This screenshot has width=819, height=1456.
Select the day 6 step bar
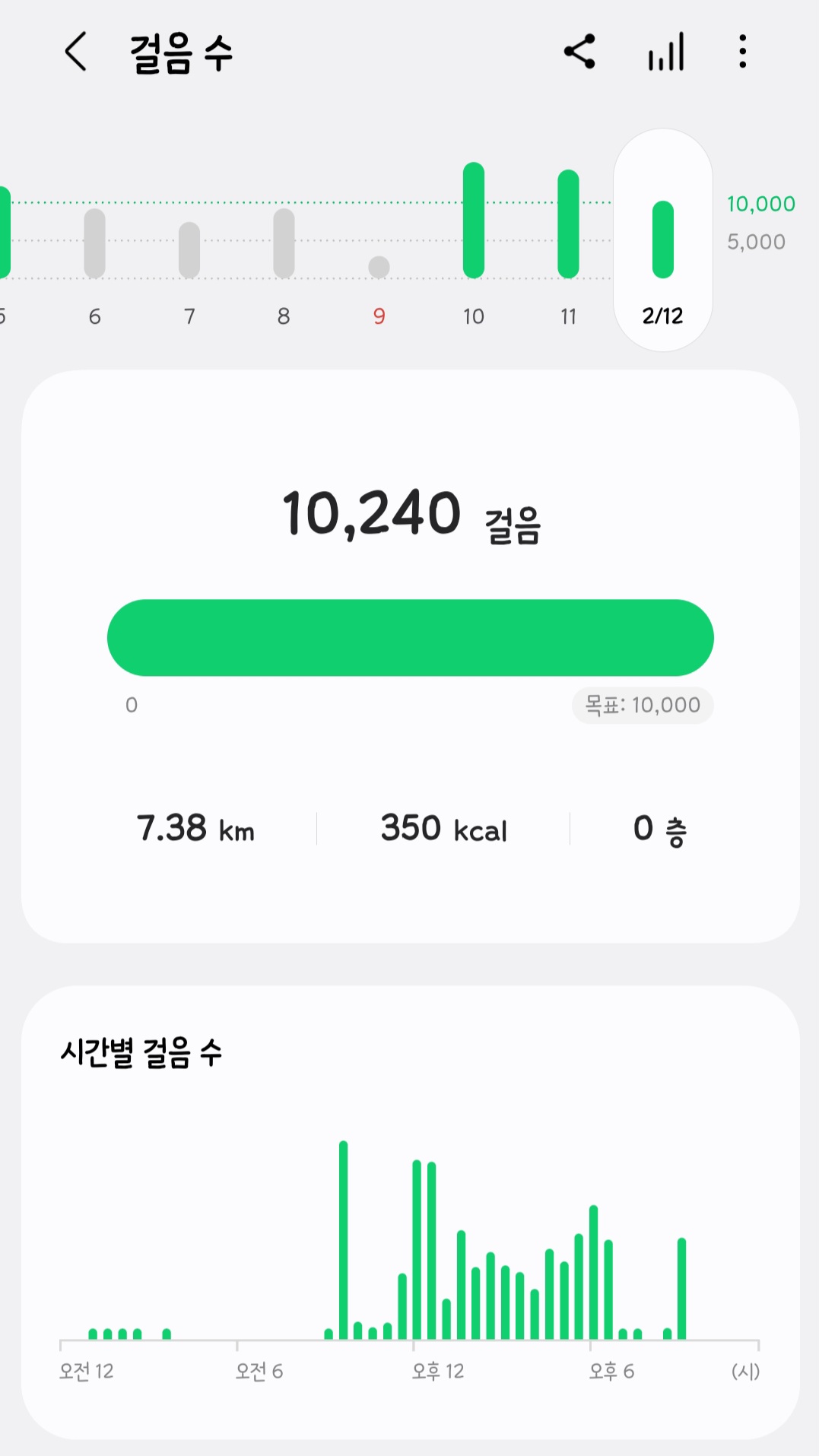pyautogui.click(x=94, y=243)
